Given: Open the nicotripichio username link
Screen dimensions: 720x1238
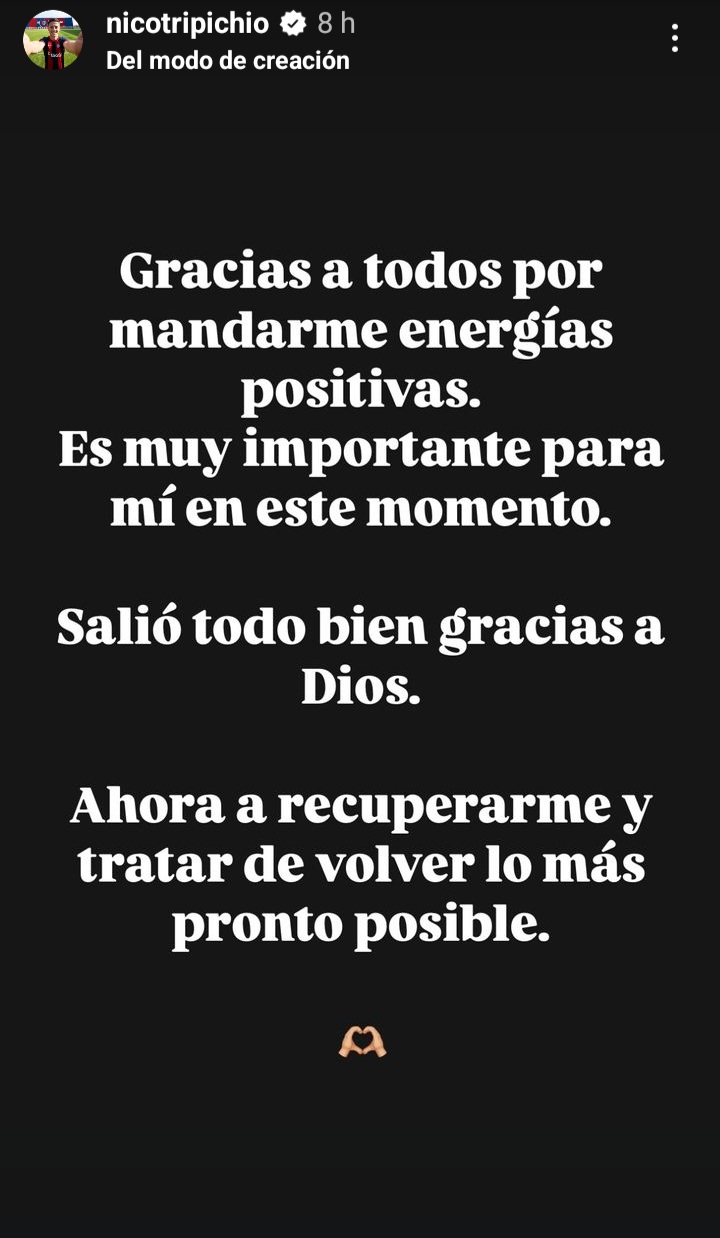Looking at the screenshot, I should pyautogui.click(x=187, y=23).
